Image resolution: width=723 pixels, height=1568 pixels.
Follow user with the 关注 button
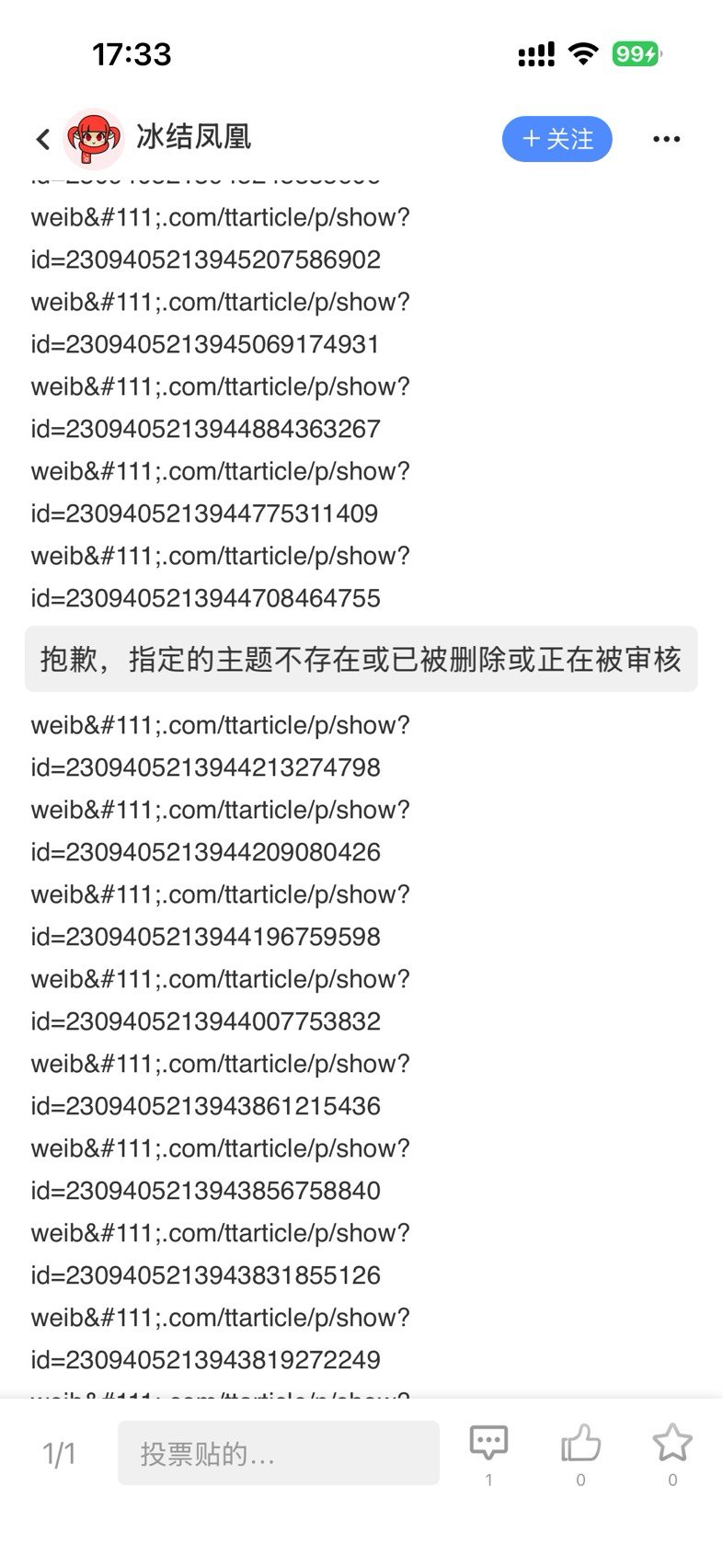557,139
